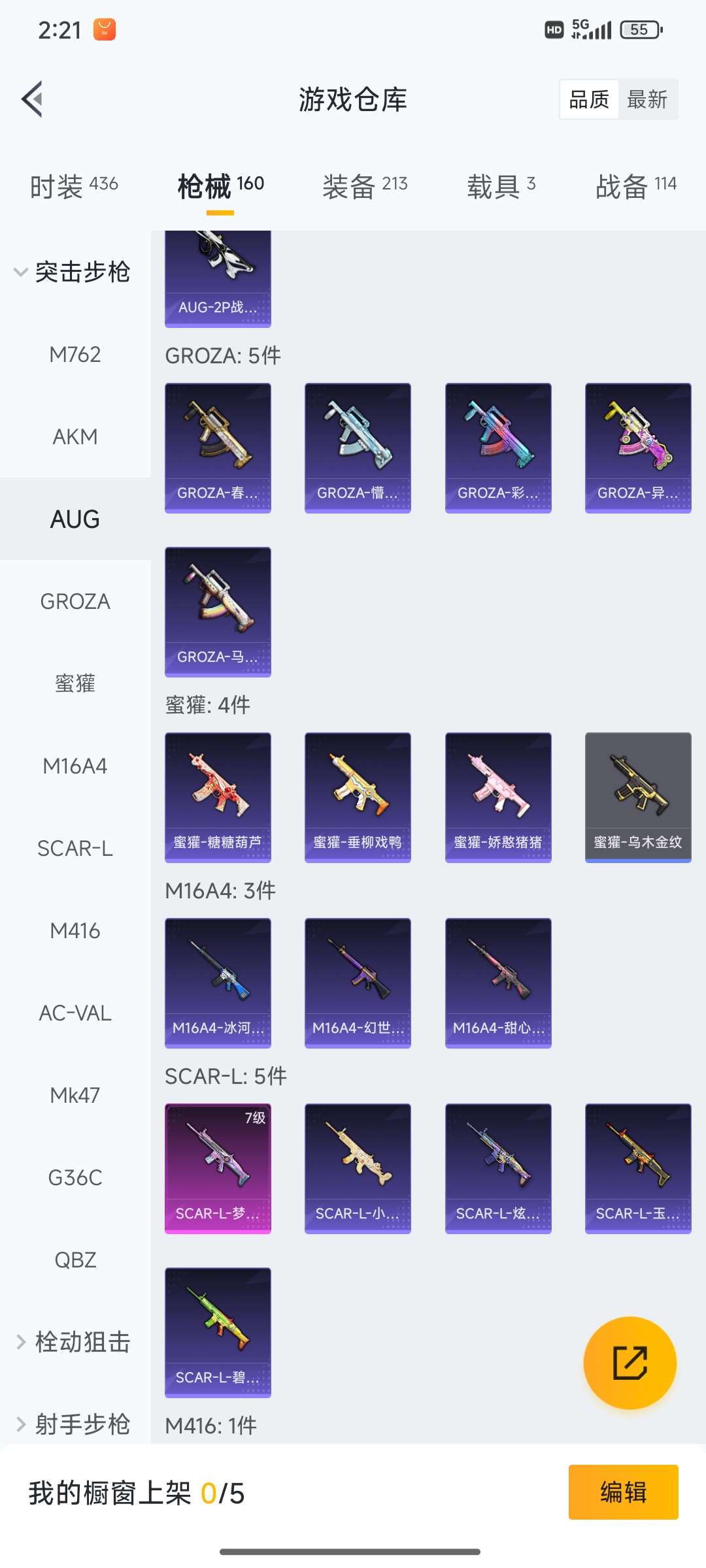Switch to the 载具 tab
Screen dimensions: 706x1568
pyautogui.click(x=501, y=186)
